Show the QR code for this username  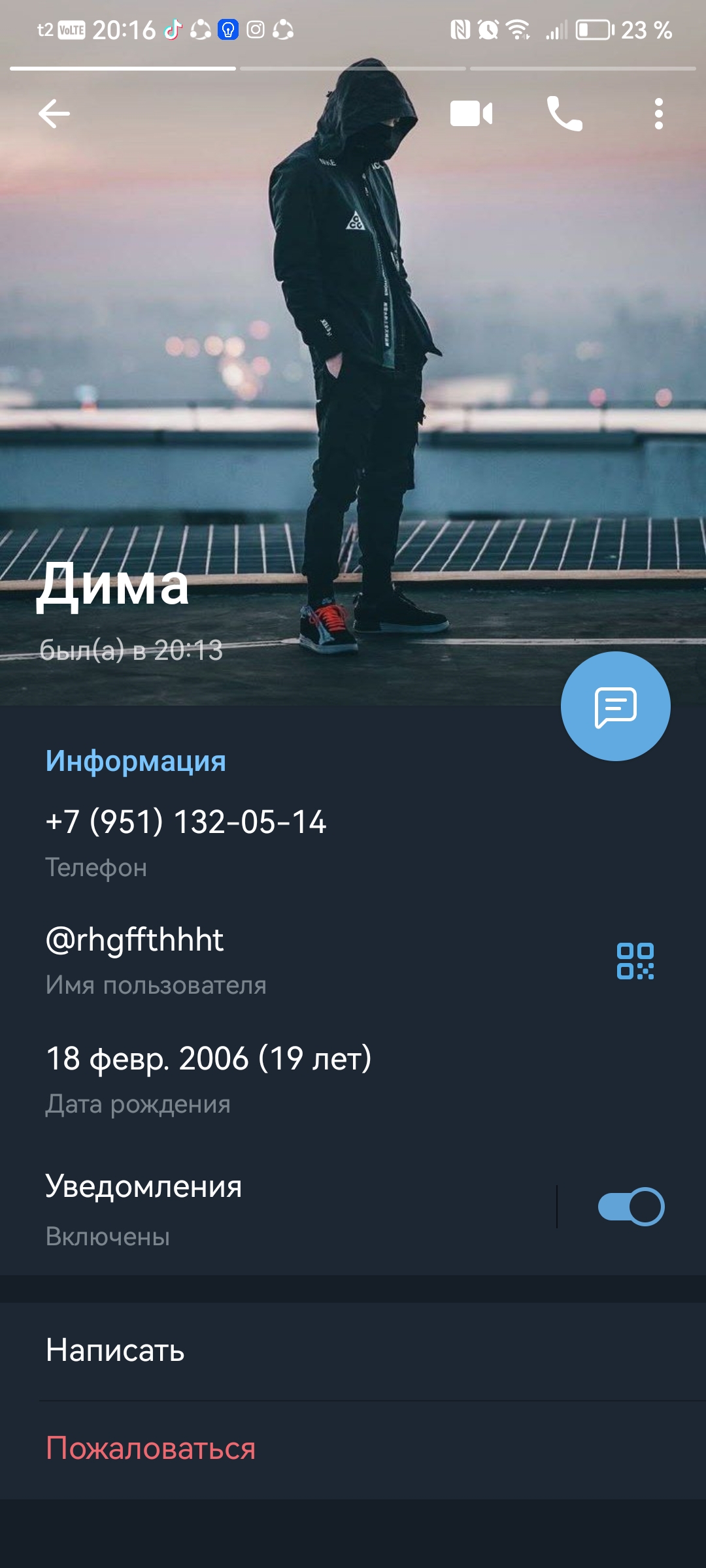pos(635,961)
